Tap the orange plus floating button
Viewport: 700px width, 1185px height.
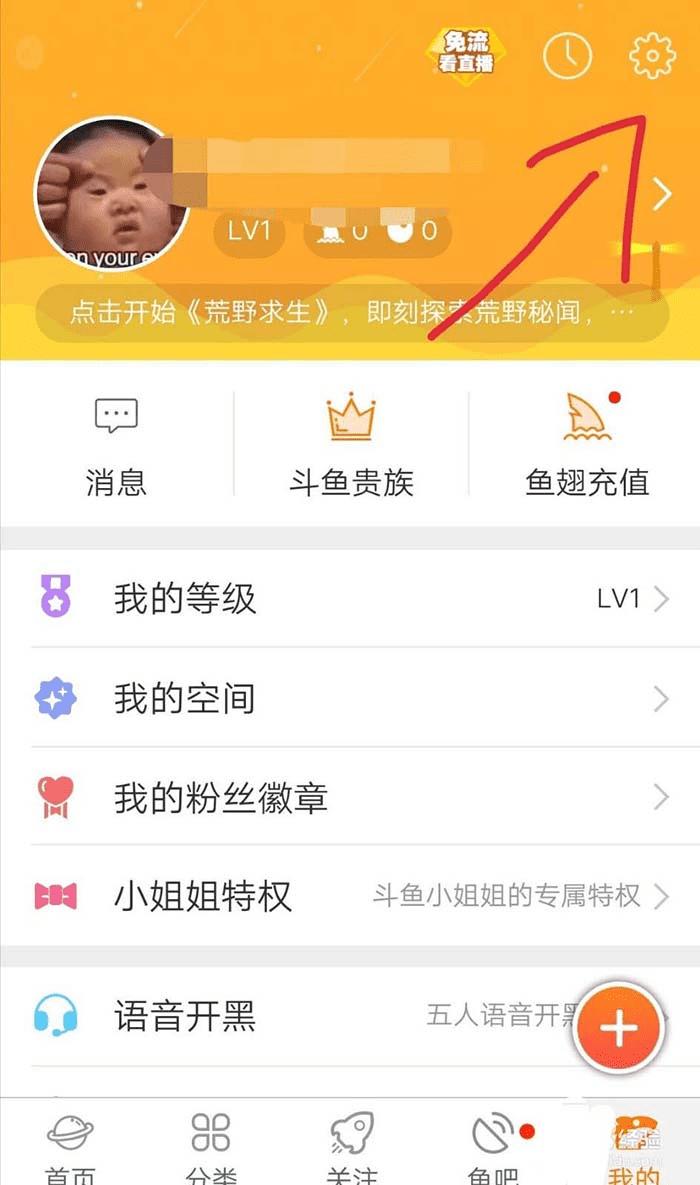point(619,1027)
